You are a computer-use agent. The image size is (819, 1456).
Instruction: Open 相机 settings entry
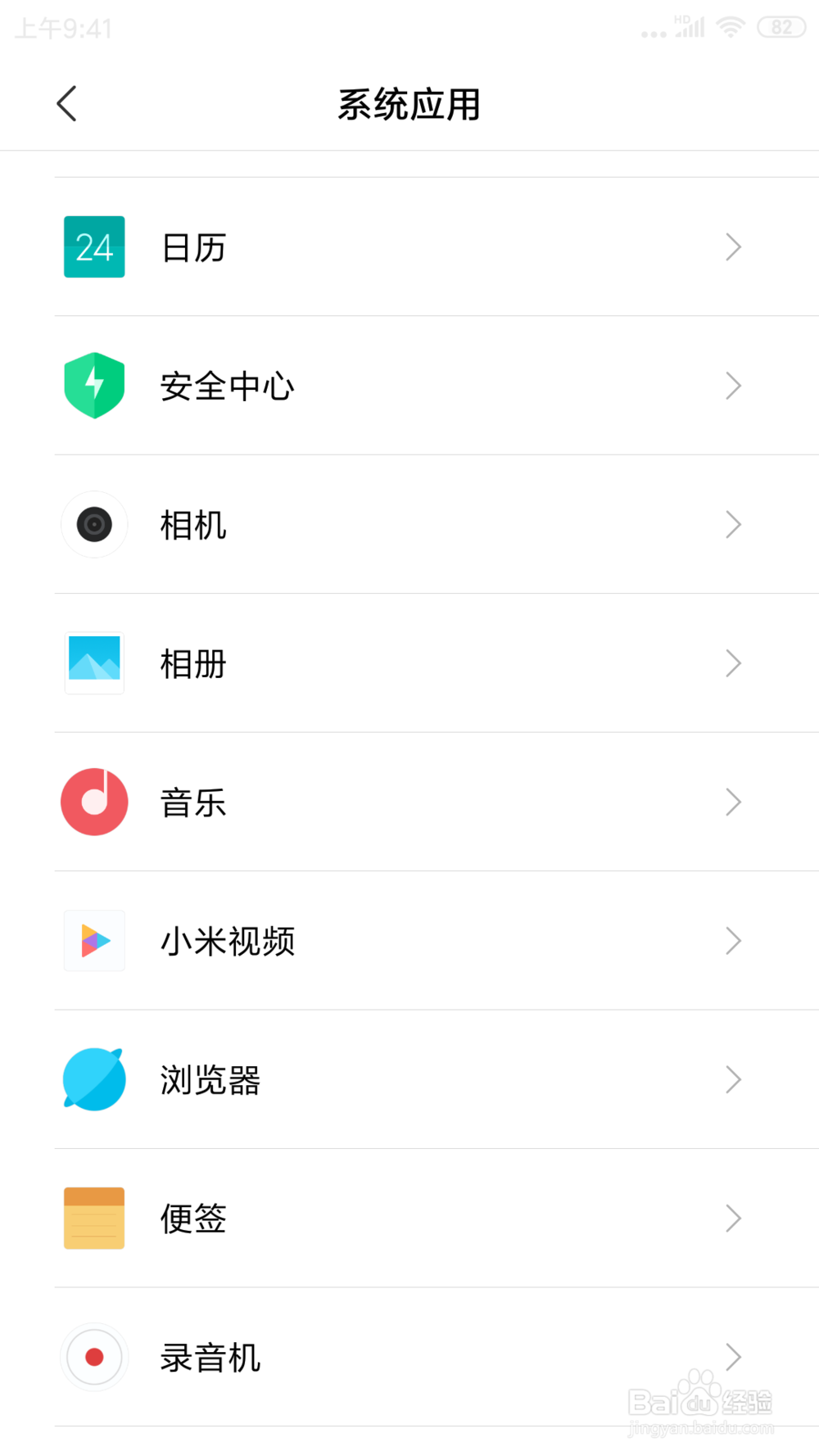tap(409, 524)
